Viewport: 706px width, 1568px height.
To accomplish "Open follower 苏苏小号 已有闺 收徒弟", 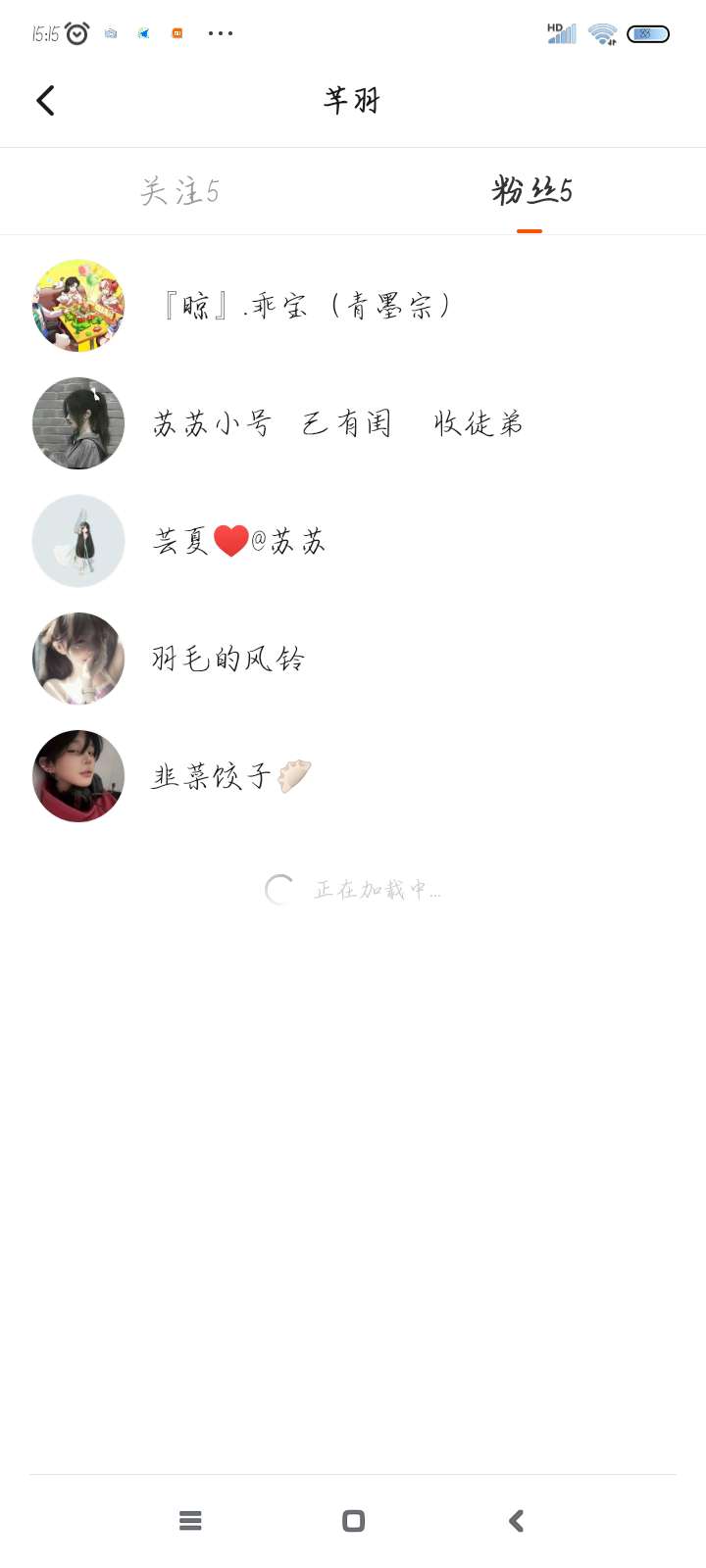I will point(336,423).
